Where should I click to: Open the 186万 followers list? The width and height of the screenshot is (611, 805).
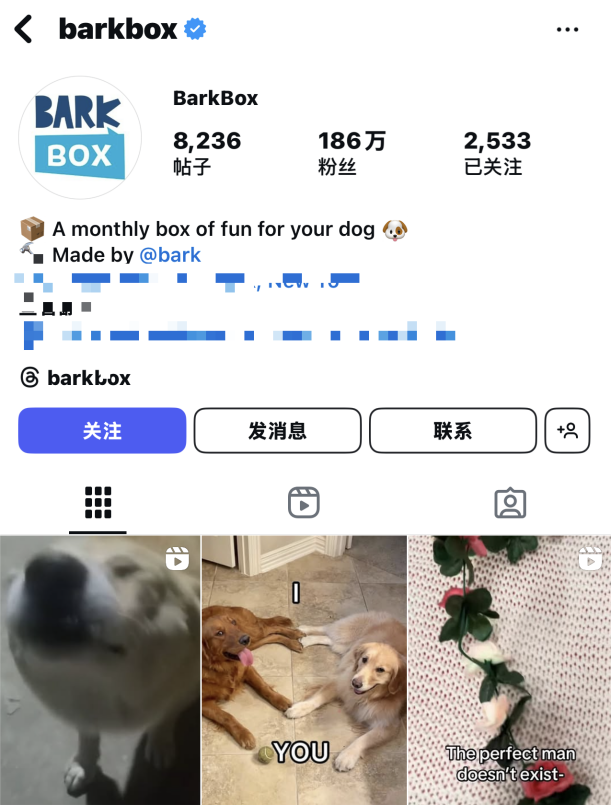pyautogui.click(x=351, y=153)
